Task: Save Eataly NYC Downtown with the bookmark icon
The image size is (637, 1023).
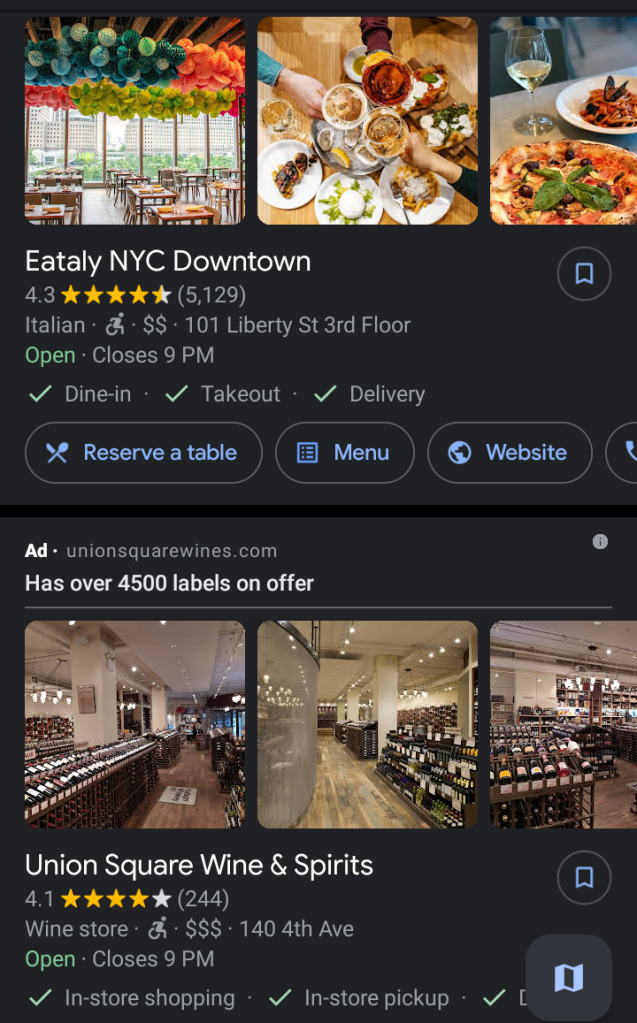Action: [584, 274]
